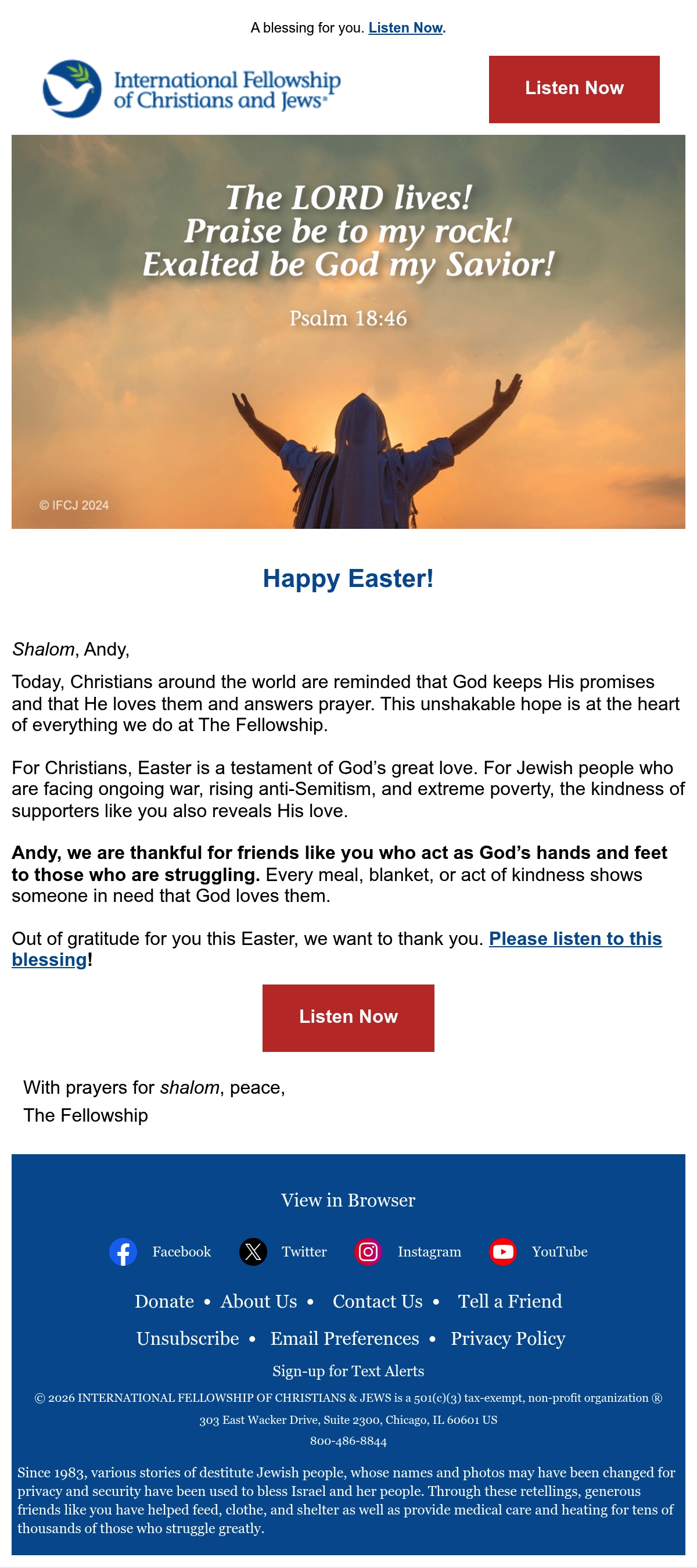Open the YouTube channel link
The width and height of the screenshot is (697, 1568).
coord(538,1252)
